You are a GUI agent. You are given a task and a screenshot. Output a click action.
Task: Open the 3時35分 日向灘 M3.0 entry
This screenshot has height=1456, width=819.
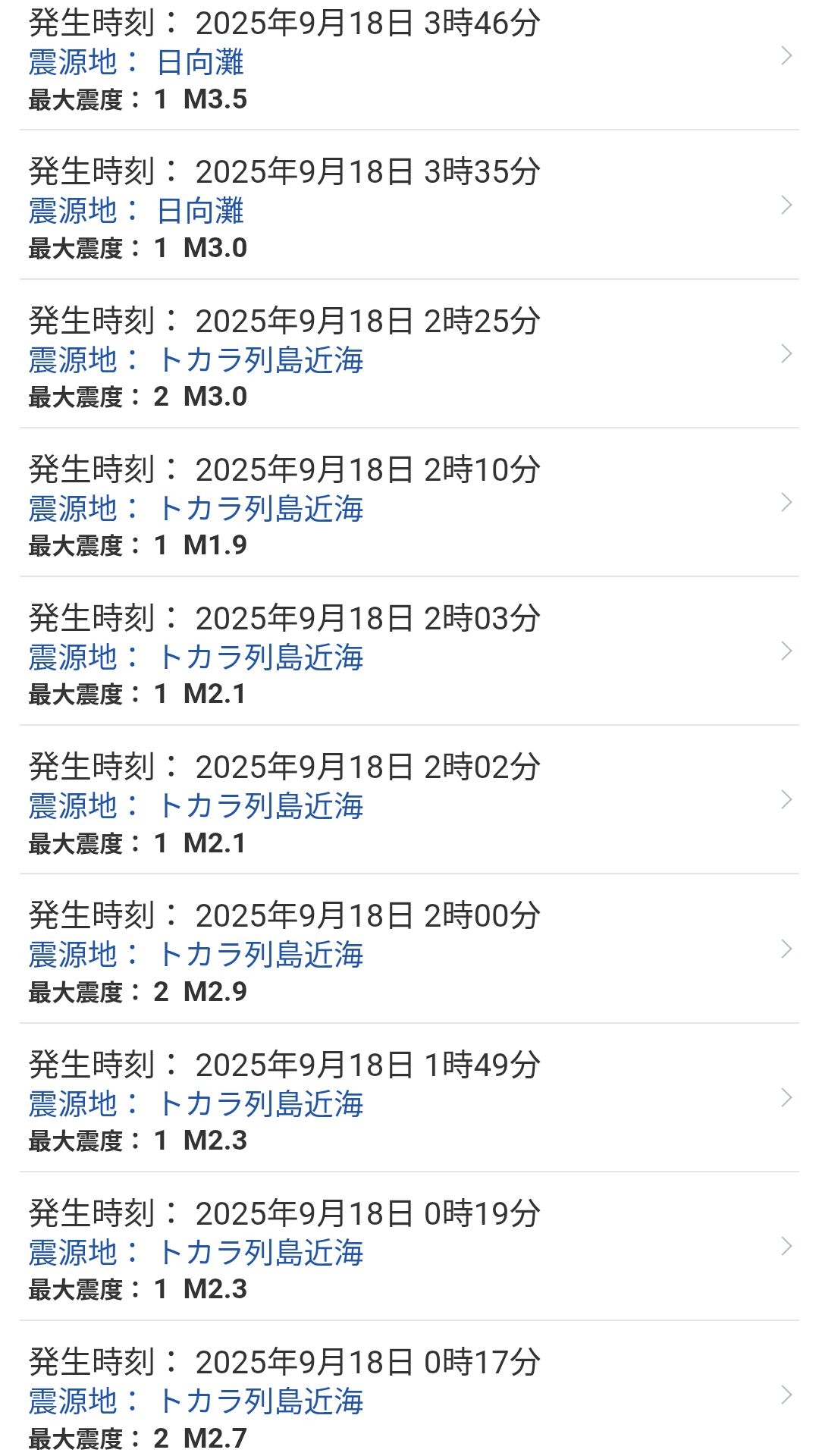[409, 205]
